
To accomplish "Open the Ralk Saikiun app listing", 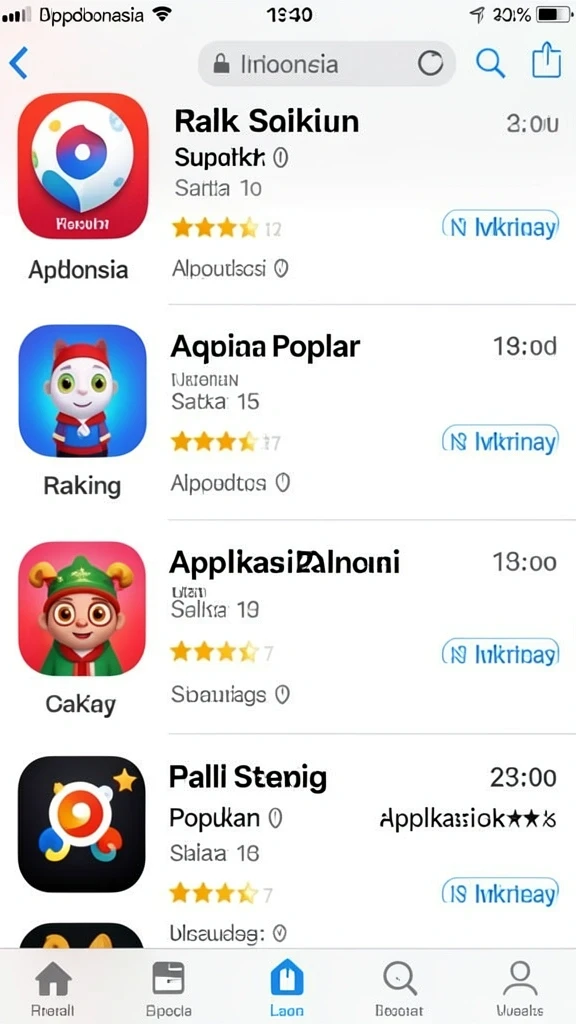I will coord(266,121).
